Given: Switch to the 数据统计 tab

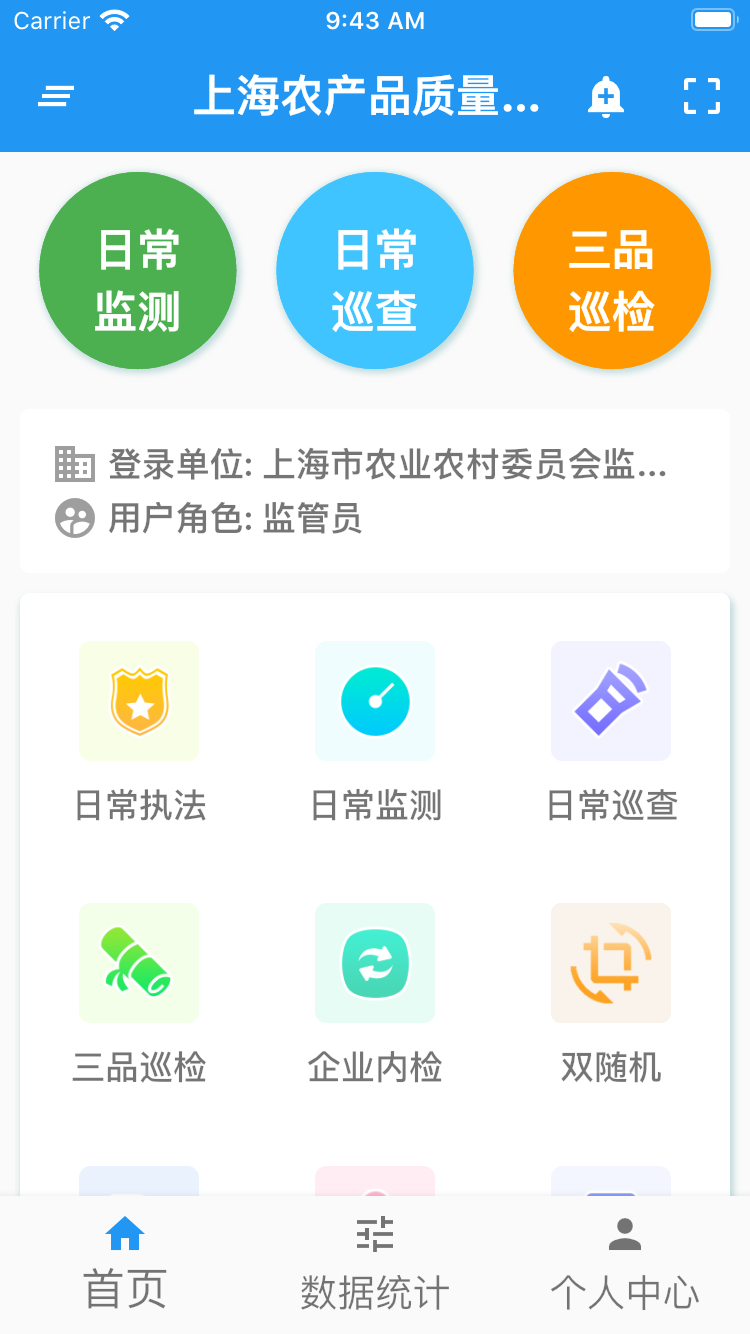Looking at the screenshot, I should [374, 1264].
